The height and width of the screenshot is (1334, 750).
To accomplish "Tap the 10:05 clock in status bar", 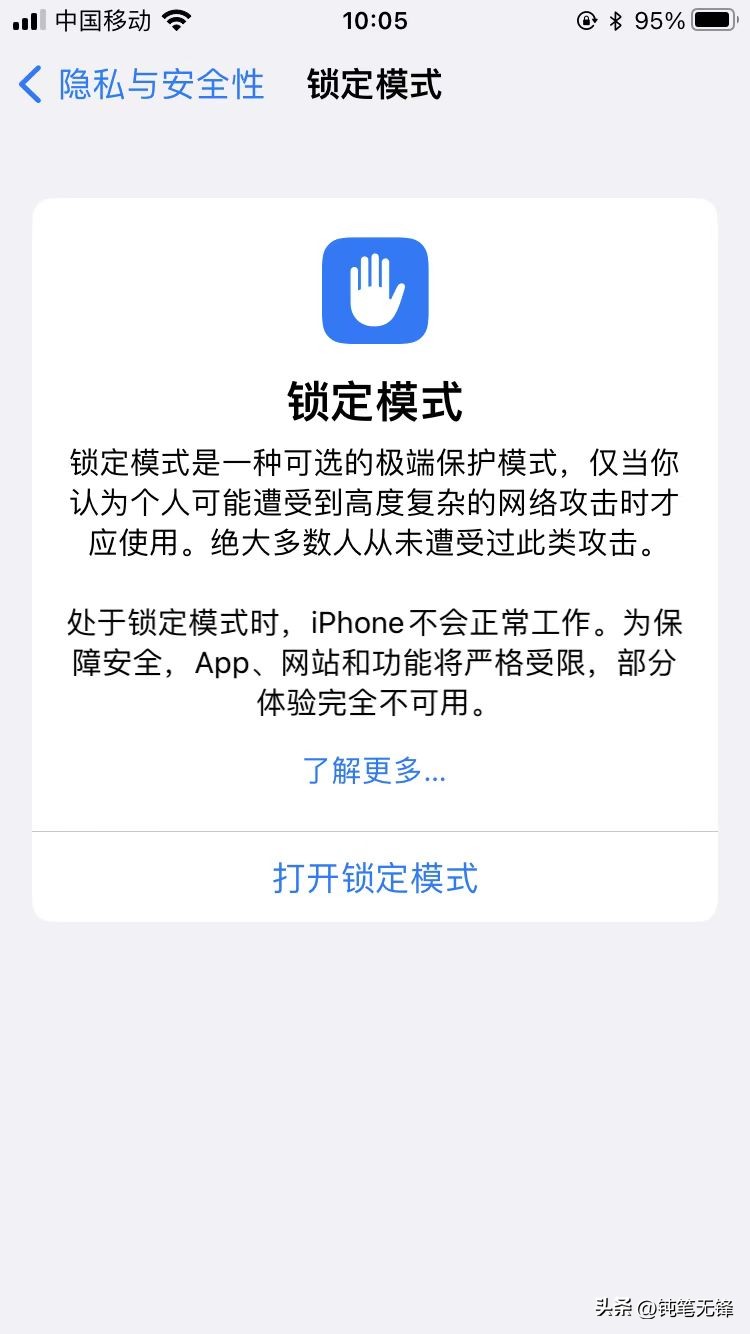I will point(375,20).
